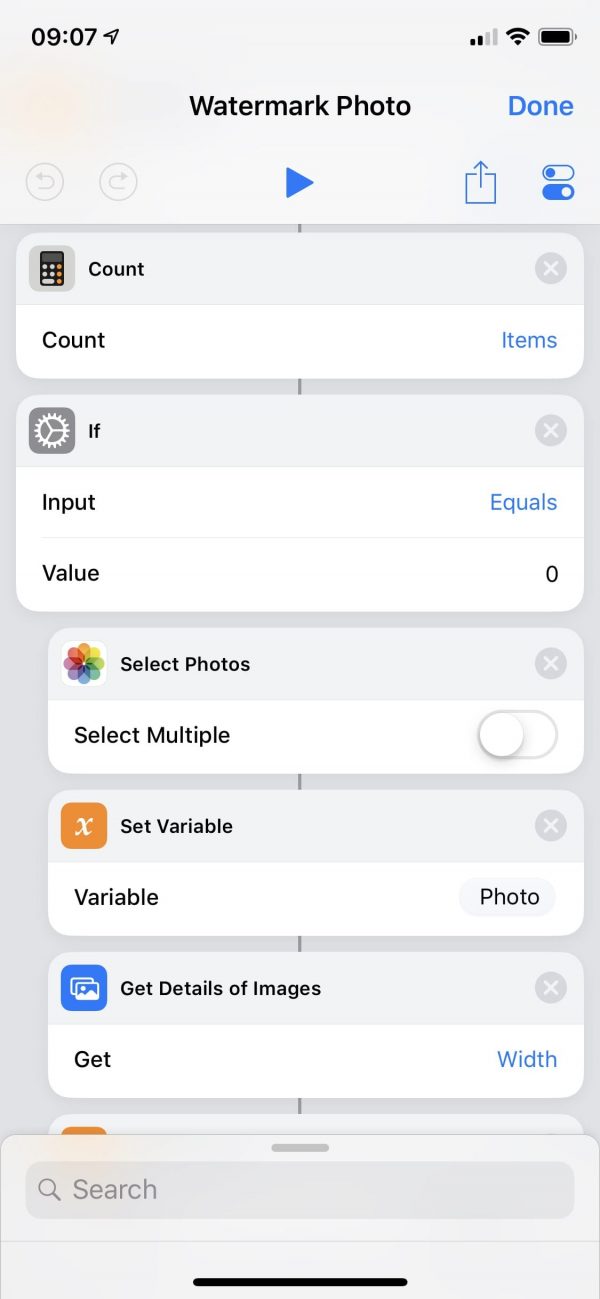Search for actions in search field
600x1299 pixels.
300,1189
